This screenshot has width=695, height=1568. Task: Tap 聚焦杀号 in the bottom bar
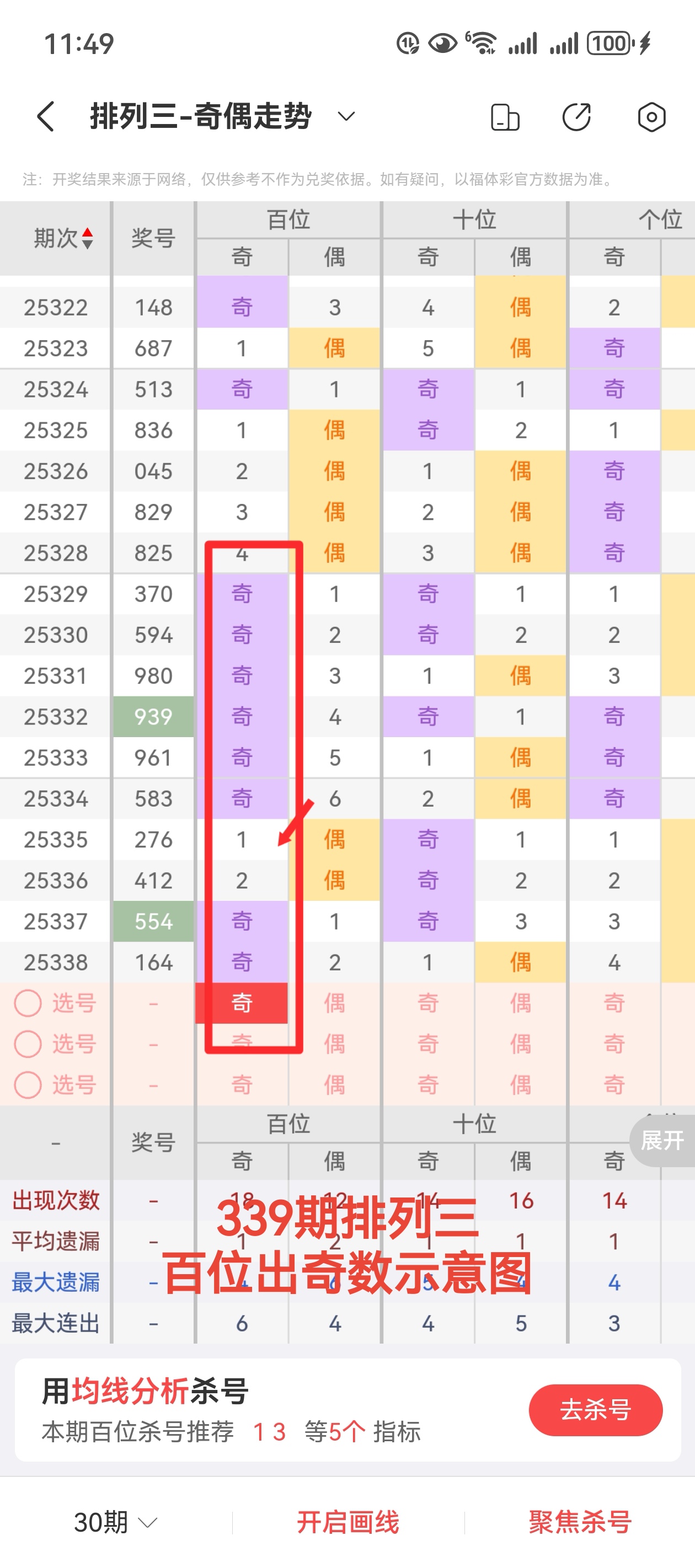tap(579, 1523)
